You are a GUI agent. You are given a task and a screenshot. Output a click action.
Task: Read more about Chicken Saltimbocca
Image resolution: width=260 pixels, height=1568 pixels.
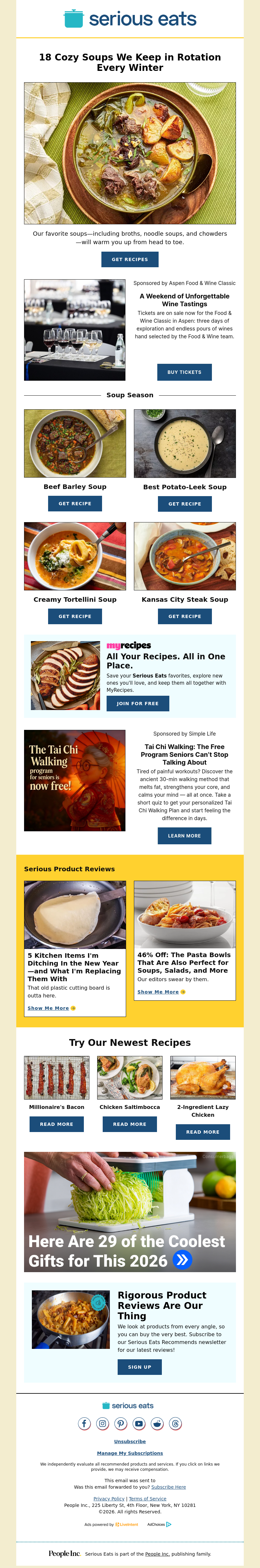(x=130, y=1124)
